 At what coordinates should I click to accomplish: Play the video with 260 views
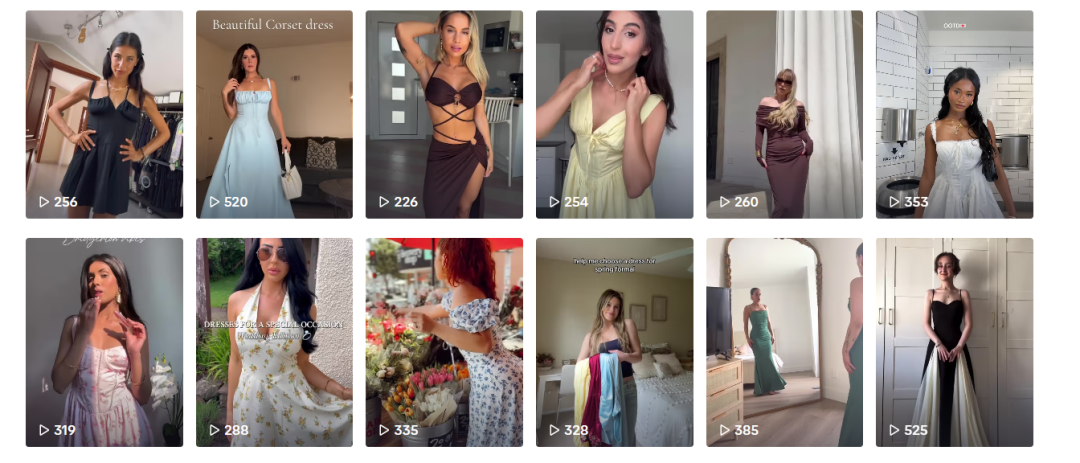click(x=784, y=114)
